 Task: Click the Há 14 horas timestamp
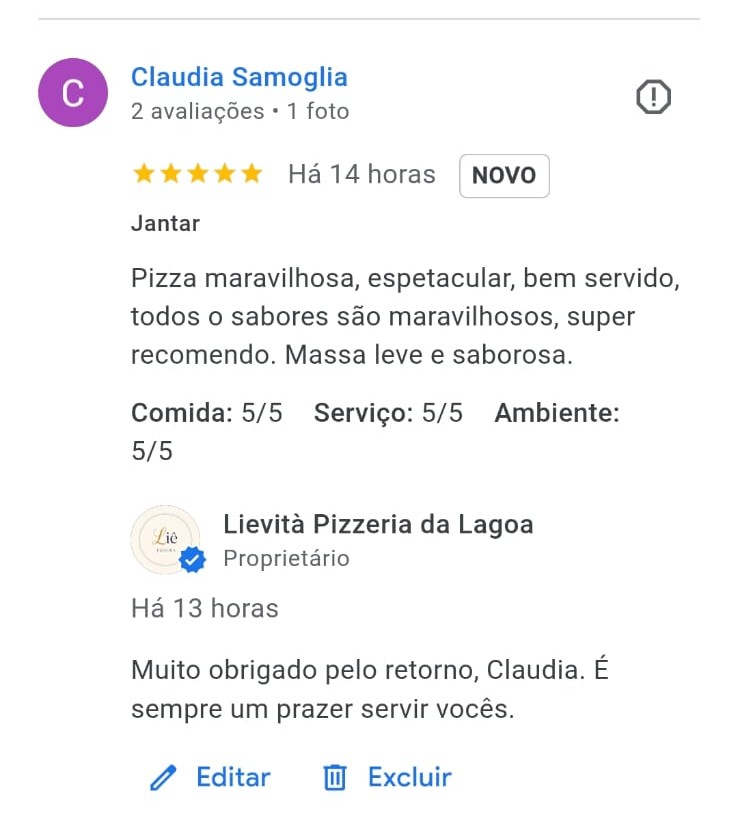click(x=362, y=174)
